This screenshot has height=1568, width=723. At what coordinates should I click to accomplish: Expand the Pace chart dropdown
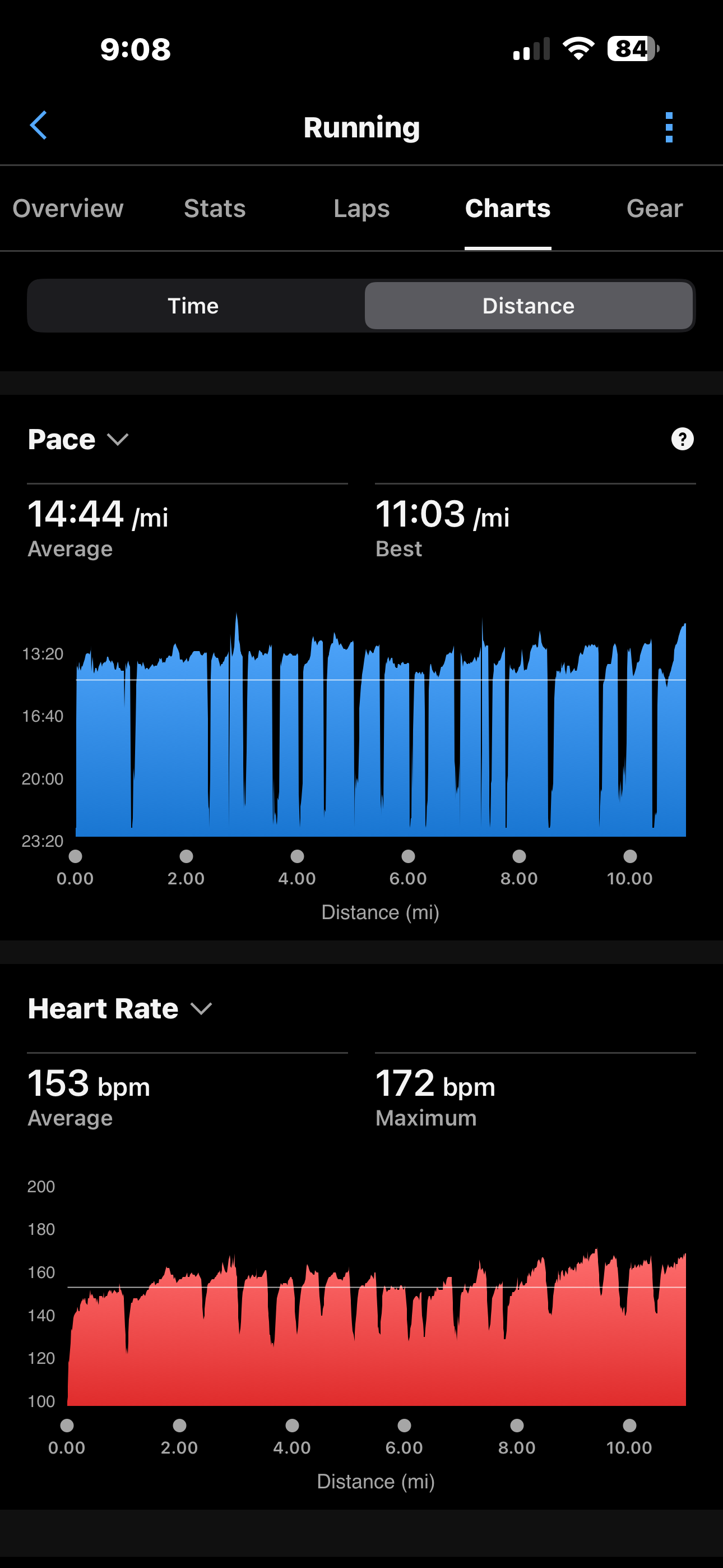pyautogui.click(x=78, y=439)
